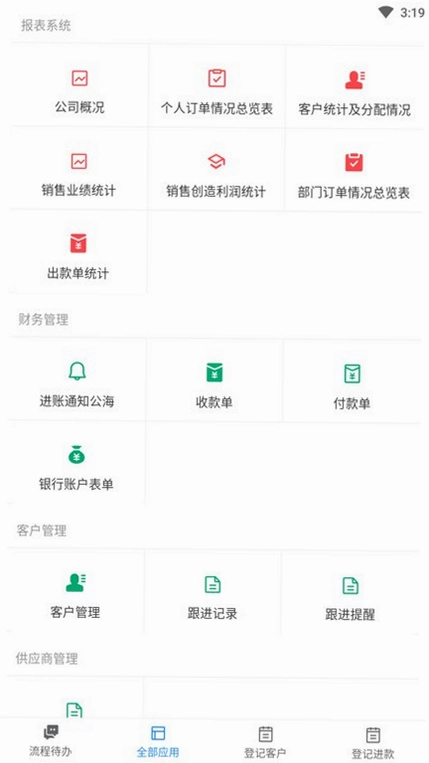
Task: Open 个人订单情况总览表
Action: [216, 88]
